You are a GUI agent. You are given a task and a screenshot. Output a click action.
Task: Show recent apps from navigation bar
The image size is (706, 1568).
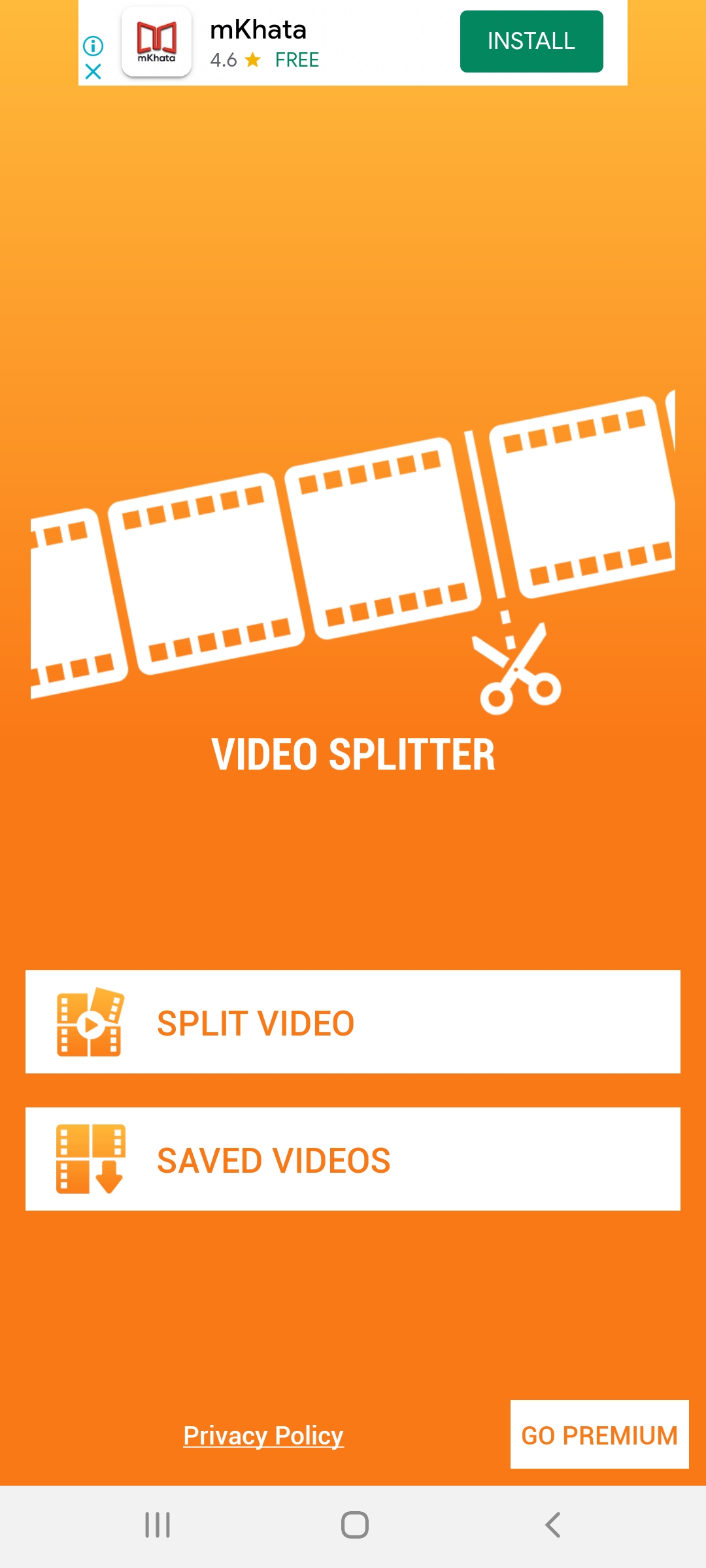point(158,1525)
